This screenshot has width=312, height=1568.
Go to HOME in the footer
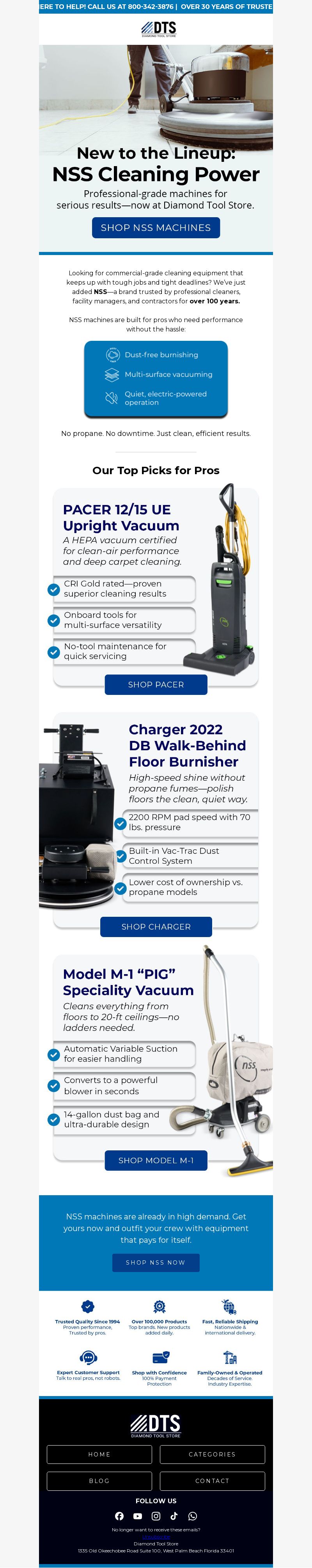99,1454
